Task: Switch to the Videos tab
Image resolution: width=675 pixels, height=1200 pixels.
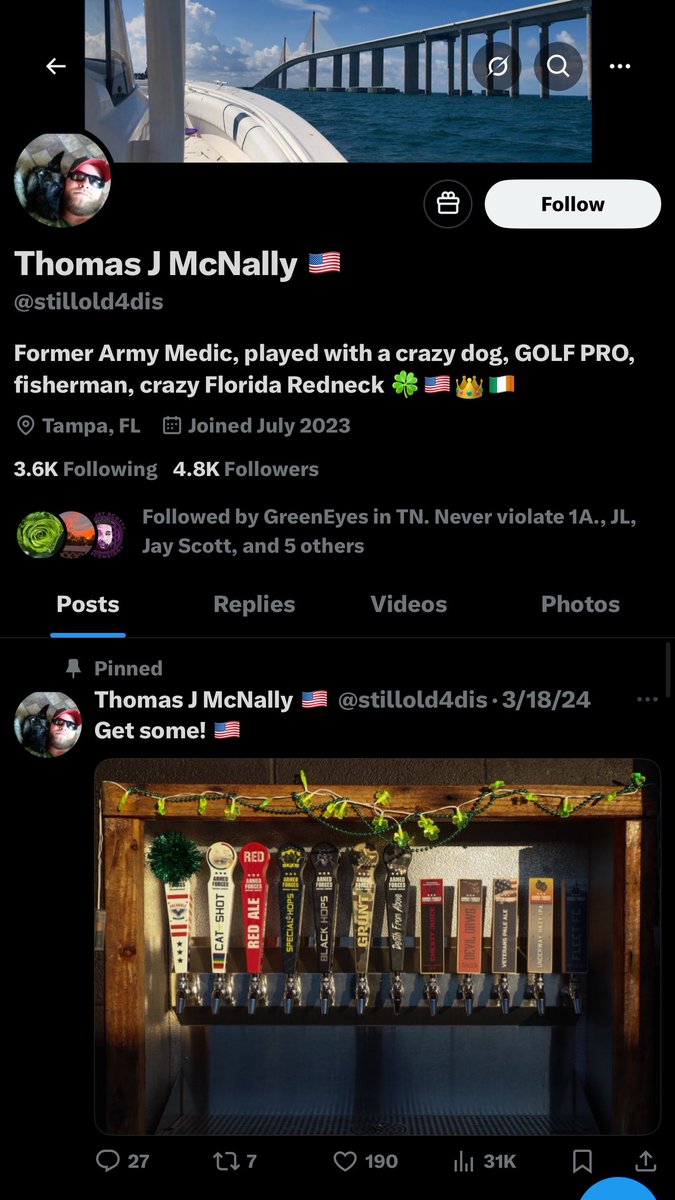Action: [408, 604]
